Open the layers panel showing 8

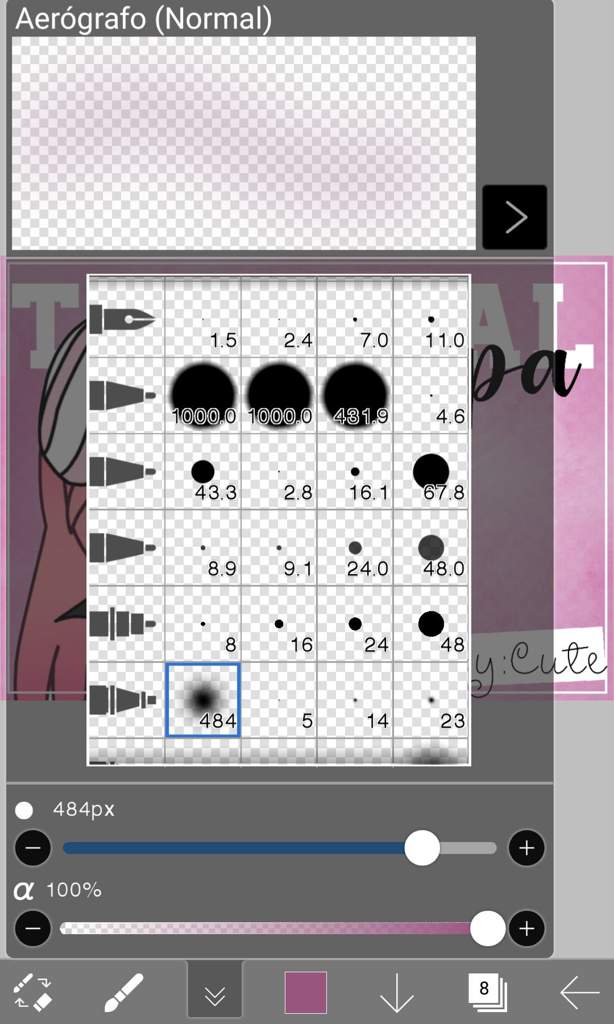(486, 991)
